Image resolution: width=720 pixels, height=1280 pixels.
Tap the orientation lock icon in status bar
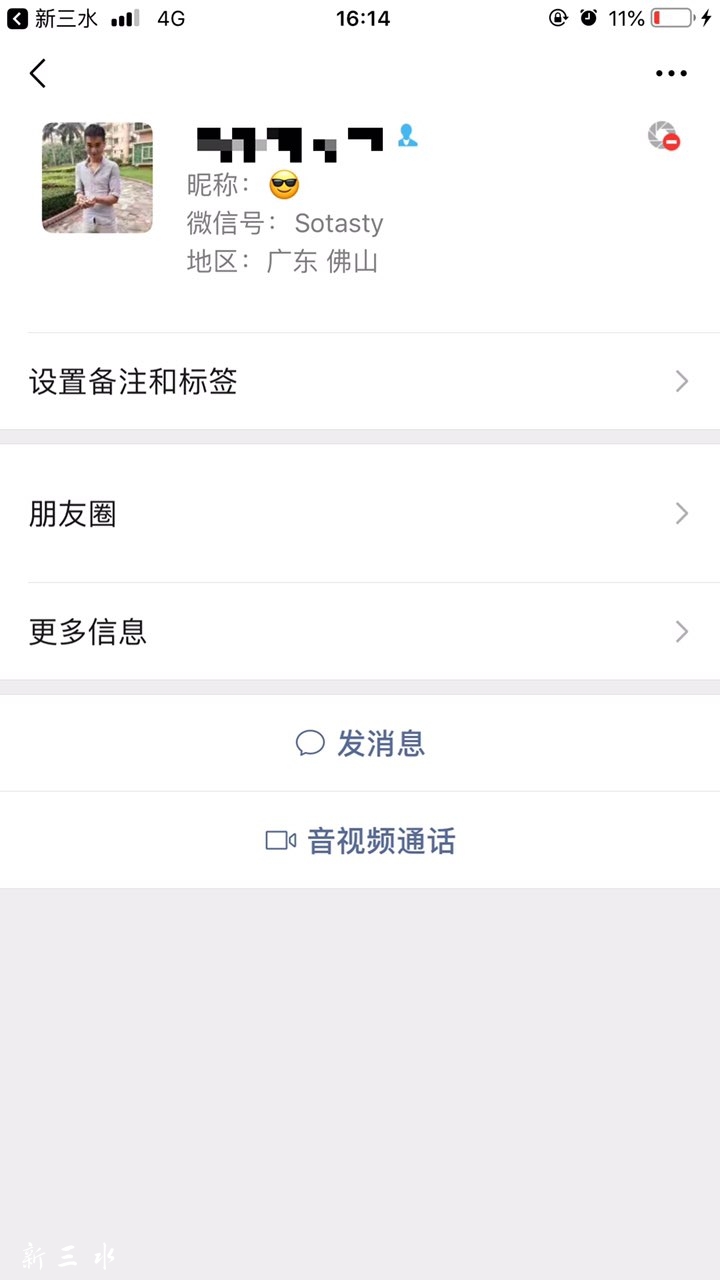point(558,17)
